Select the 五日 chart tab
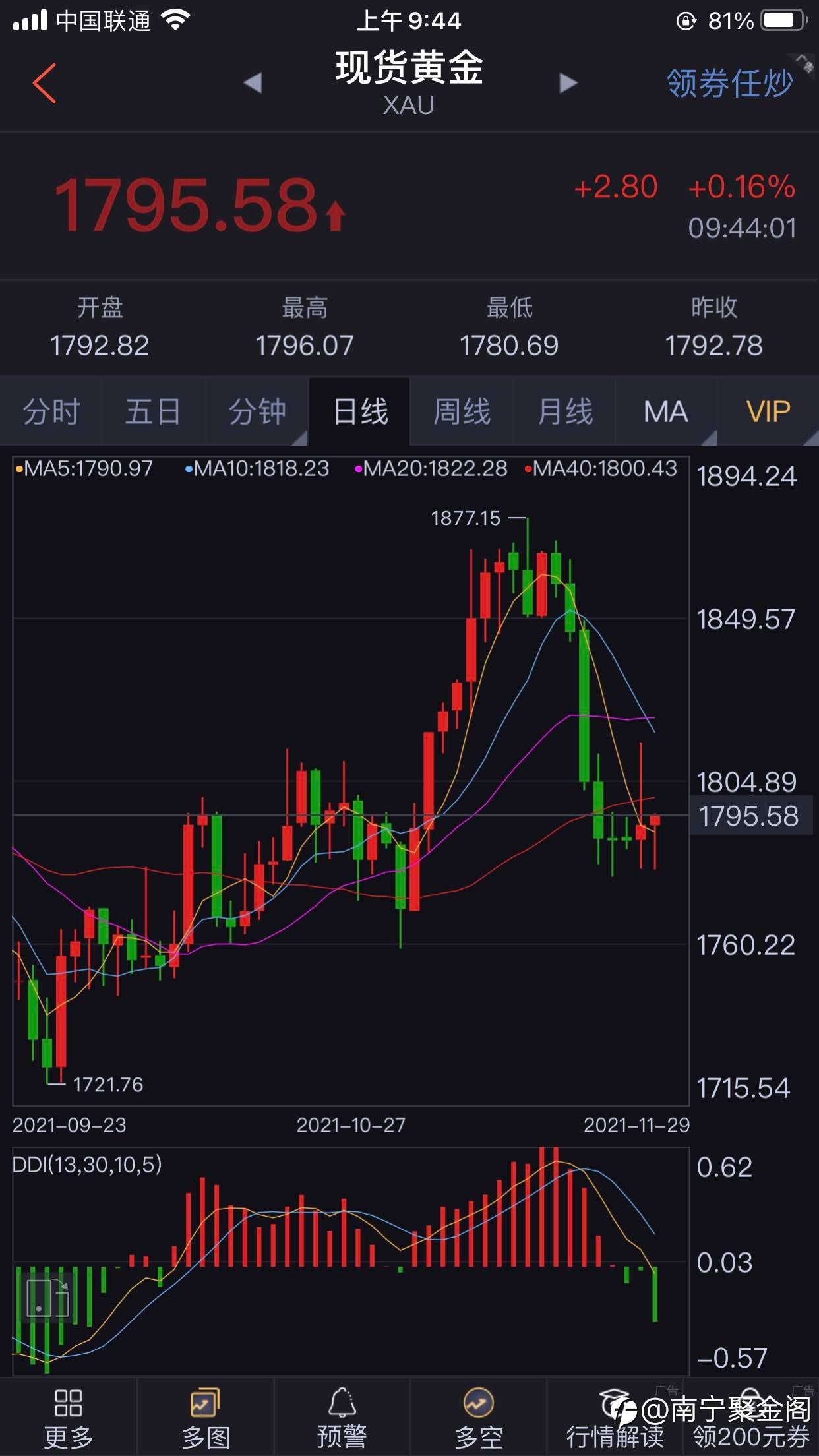Viewport: 819px width, 1456px height. [153, 412]
